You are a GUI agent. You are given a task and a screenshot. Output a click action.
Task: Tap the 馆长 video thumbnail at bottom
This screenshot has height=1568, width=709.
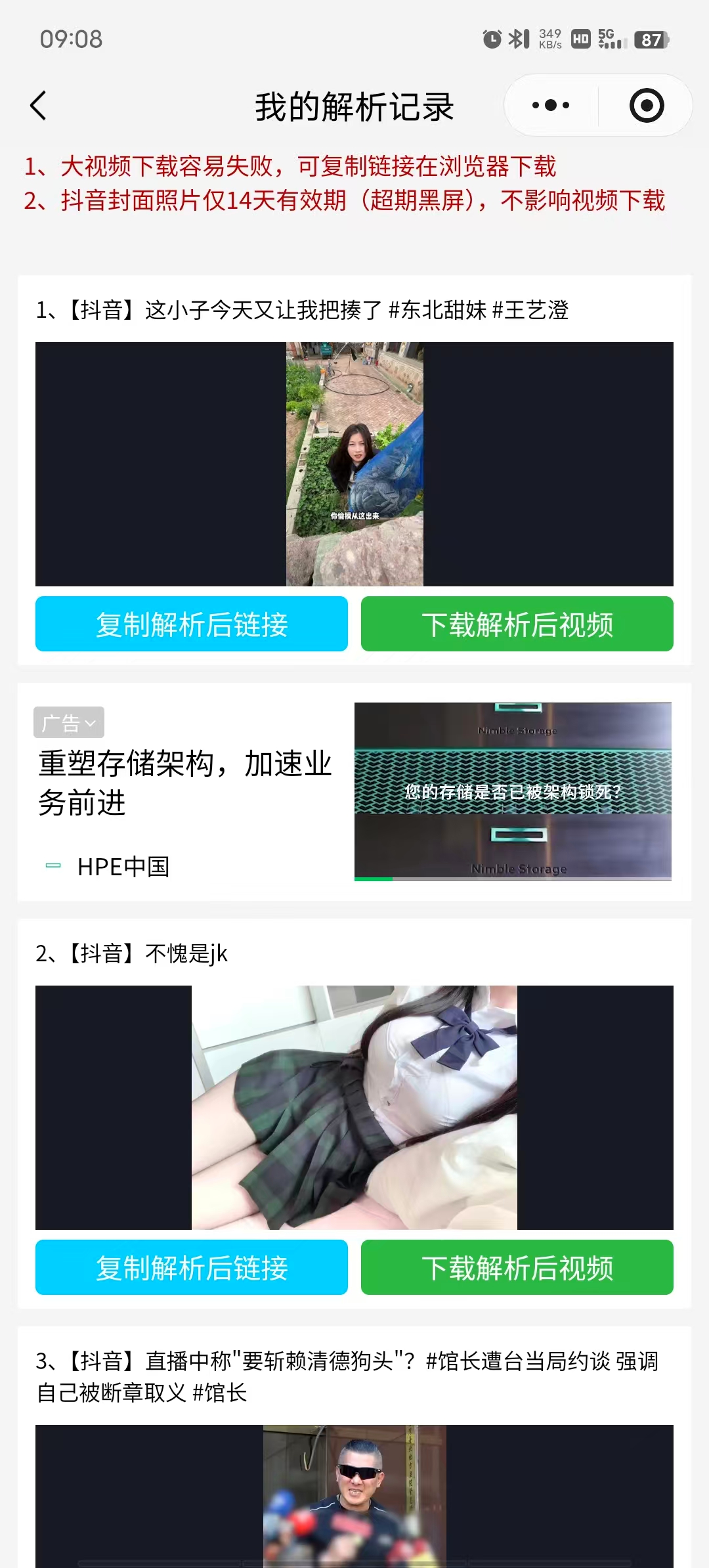point(354,1497)
